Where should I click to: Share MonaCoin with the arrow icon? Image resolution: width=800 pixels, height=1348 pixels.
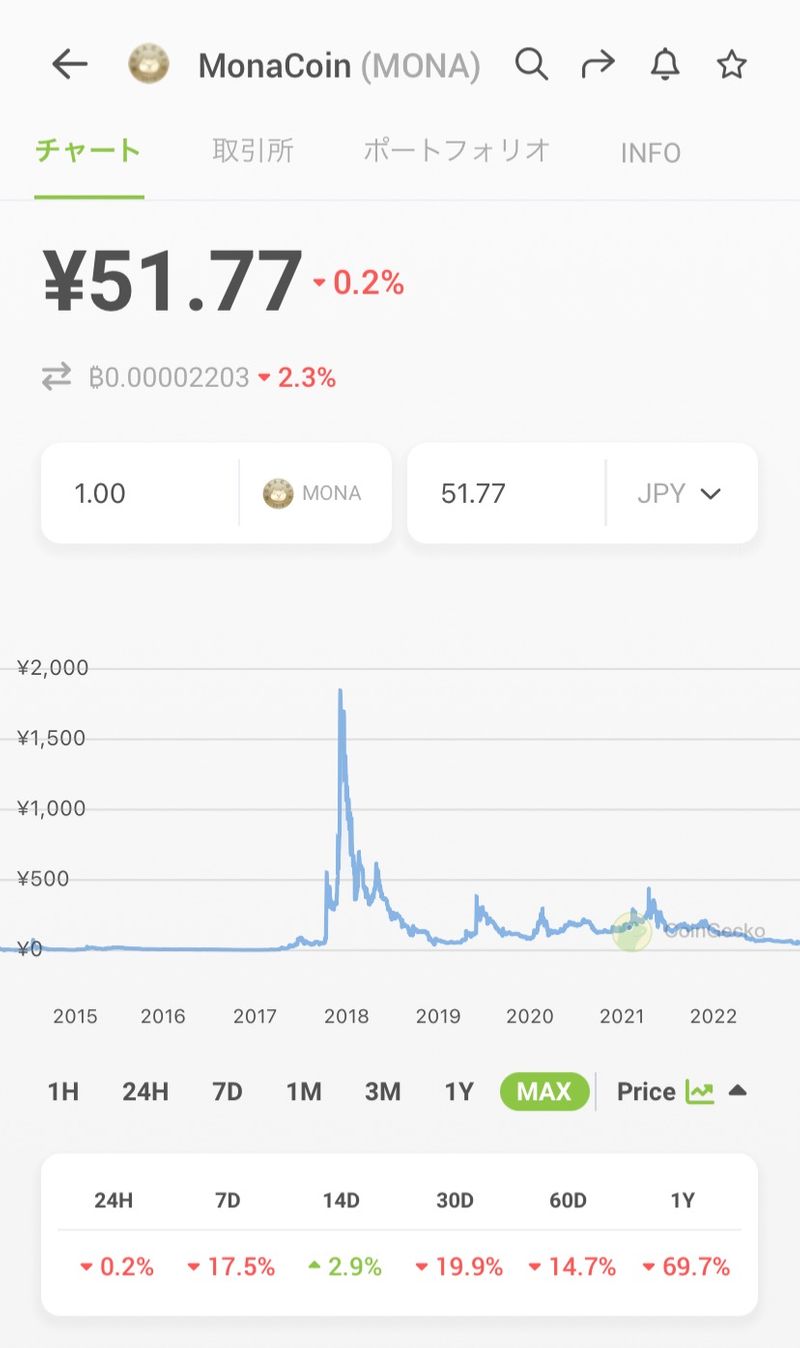click(597, 66)
